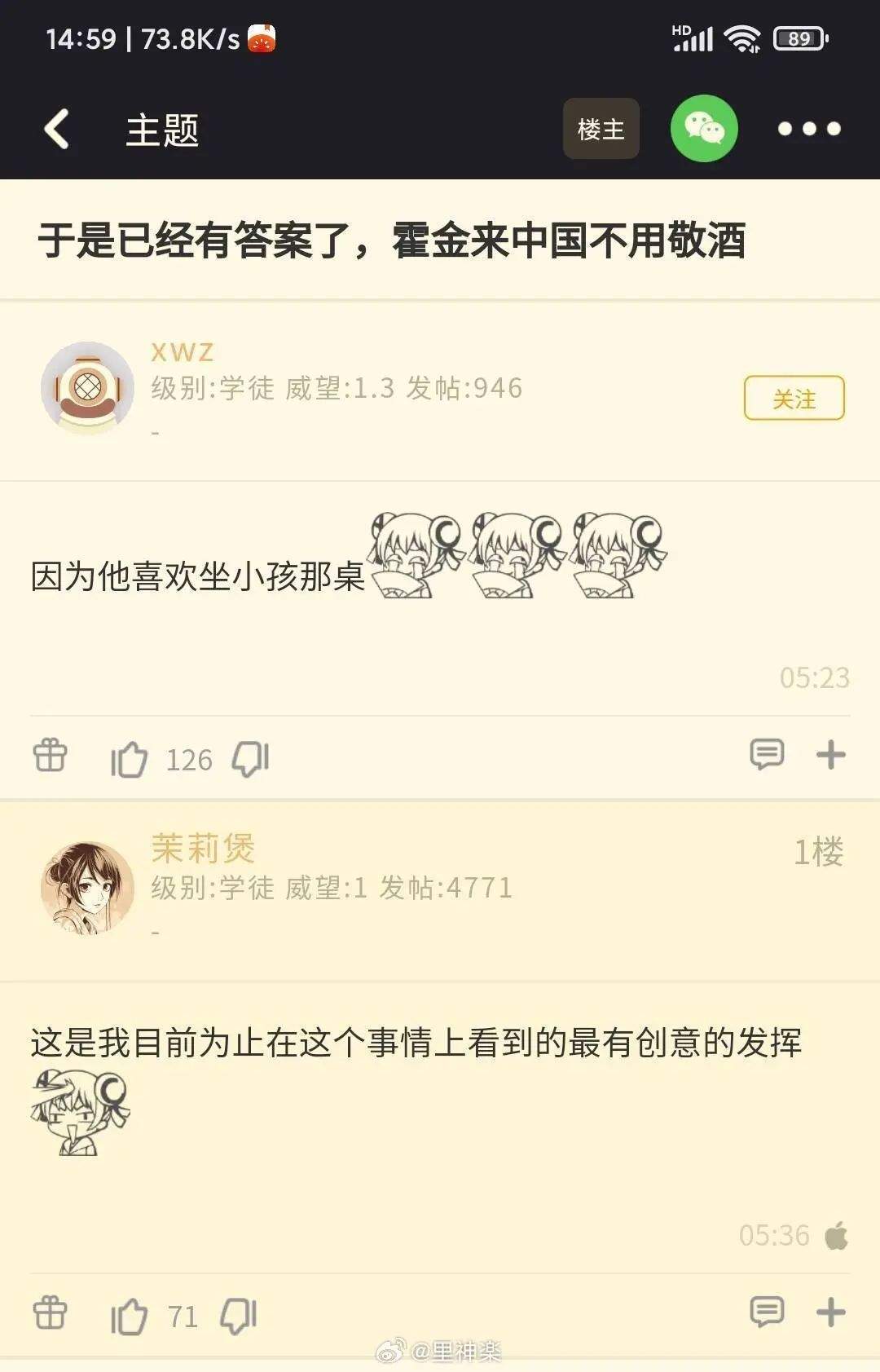Image resolution: width=880 pixels, height=1372 pixels.
Task: Open plus options on XWZ's post
Action: [830, 755]
